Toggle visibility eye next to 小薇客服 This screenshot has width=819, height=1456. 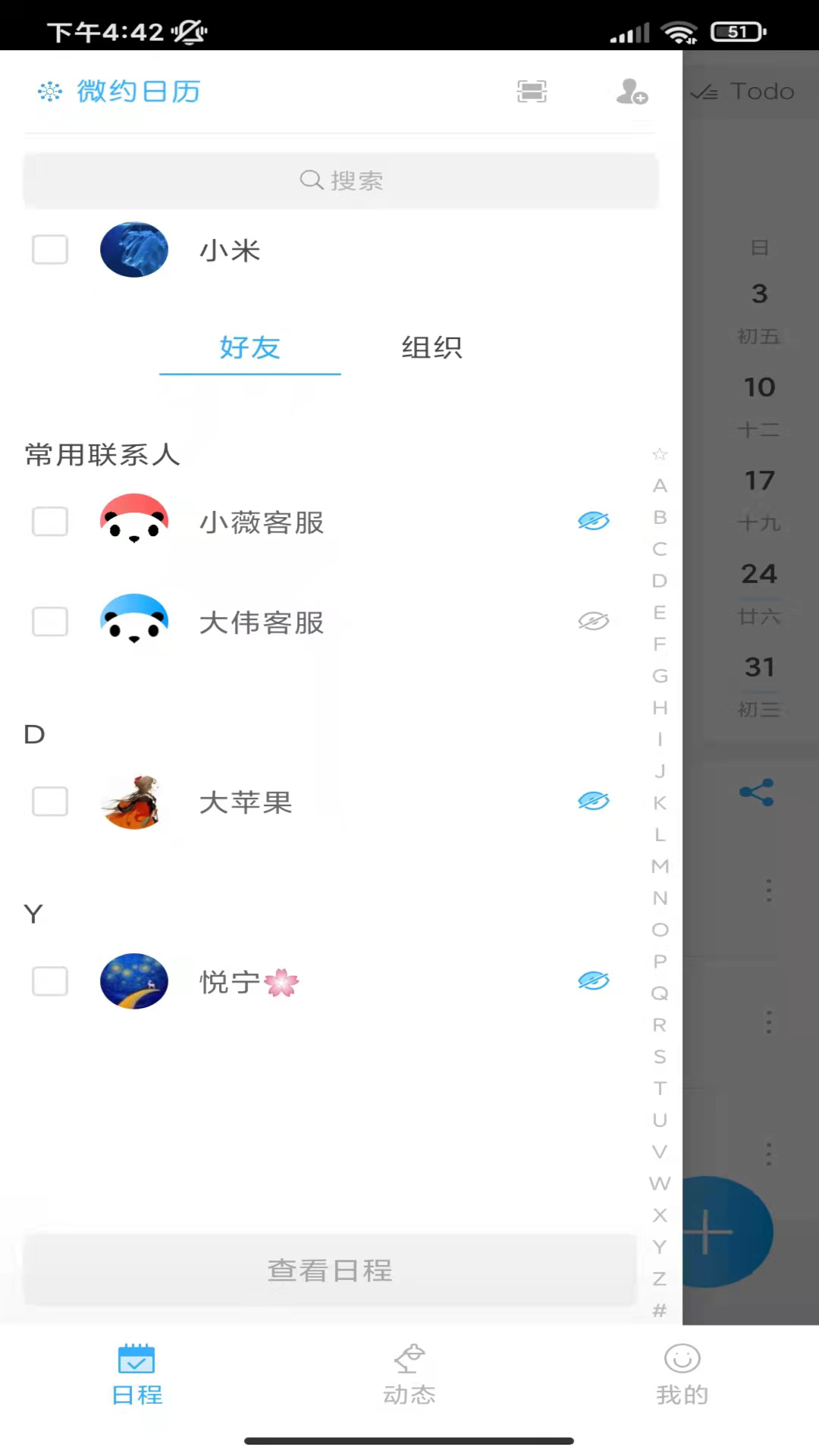coord(594,520)
